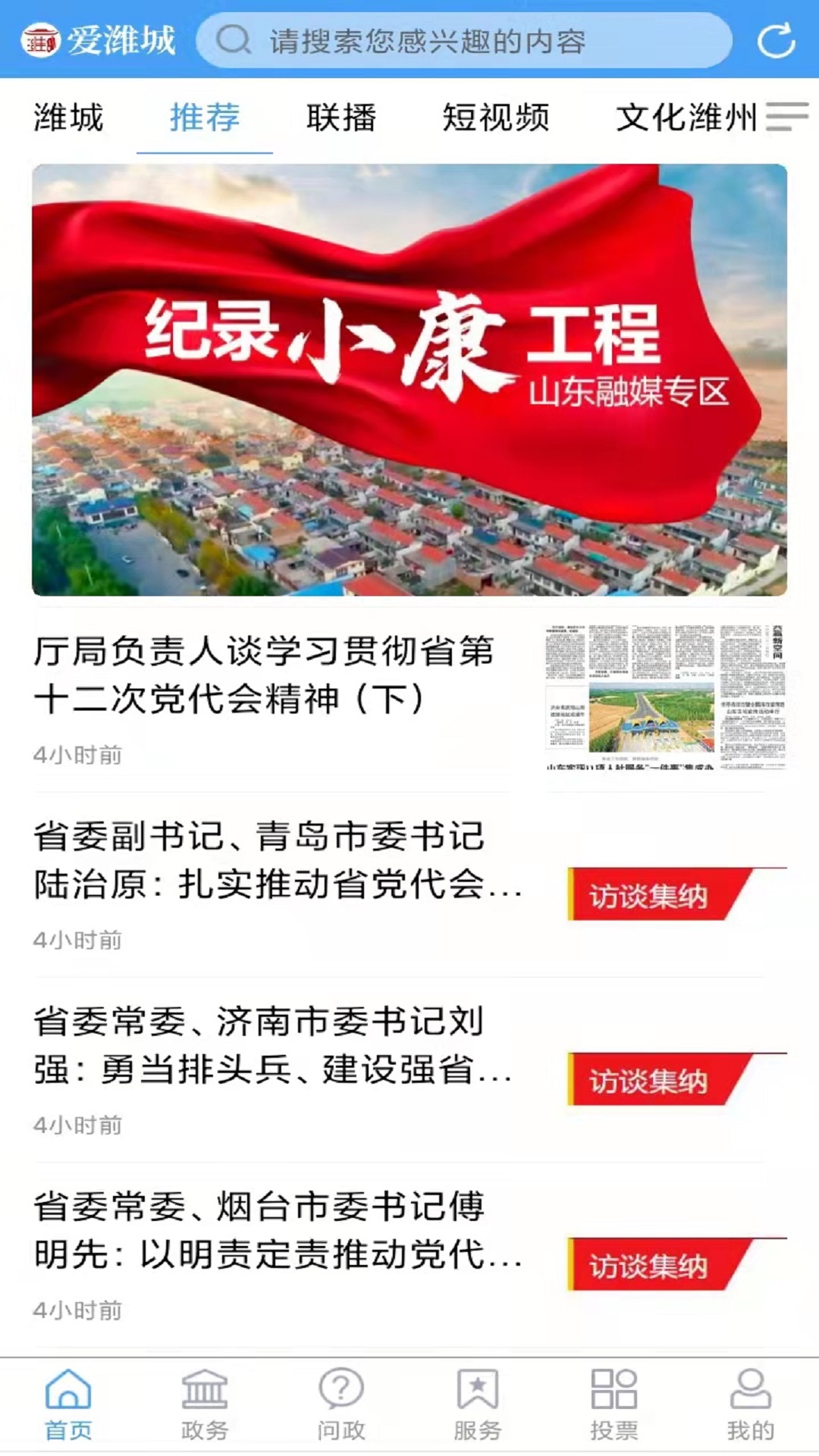
Task: Open the 济南市委书记刘强 article
Action: pyautogui.click(x=409, y=1070)
